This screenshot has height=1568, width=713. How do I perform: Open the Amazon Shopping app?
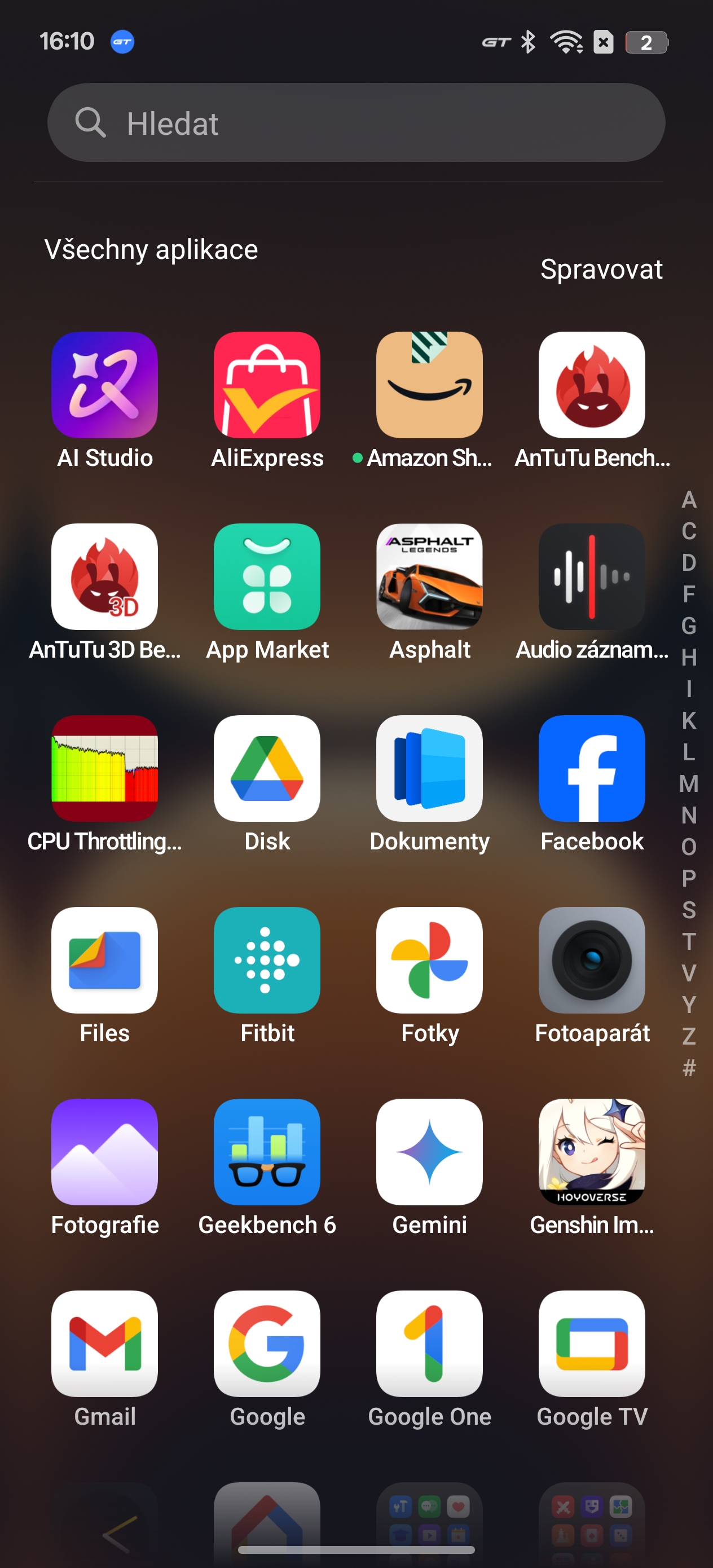pos(429,385)
